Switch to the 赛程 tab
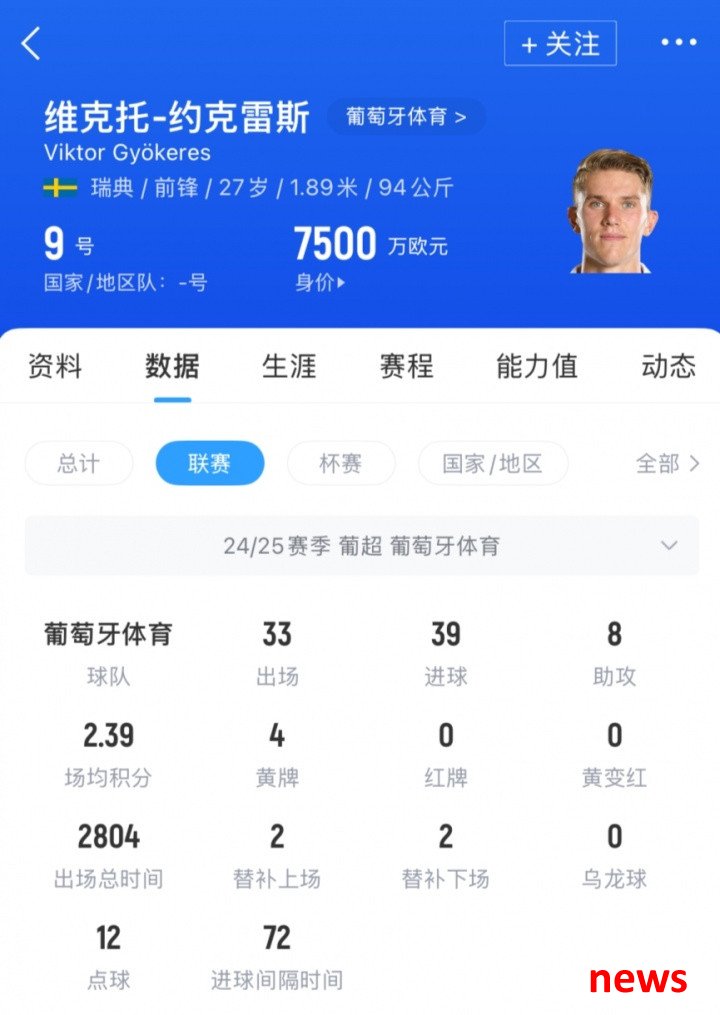 pyautogui.click(x=406, y=366)
